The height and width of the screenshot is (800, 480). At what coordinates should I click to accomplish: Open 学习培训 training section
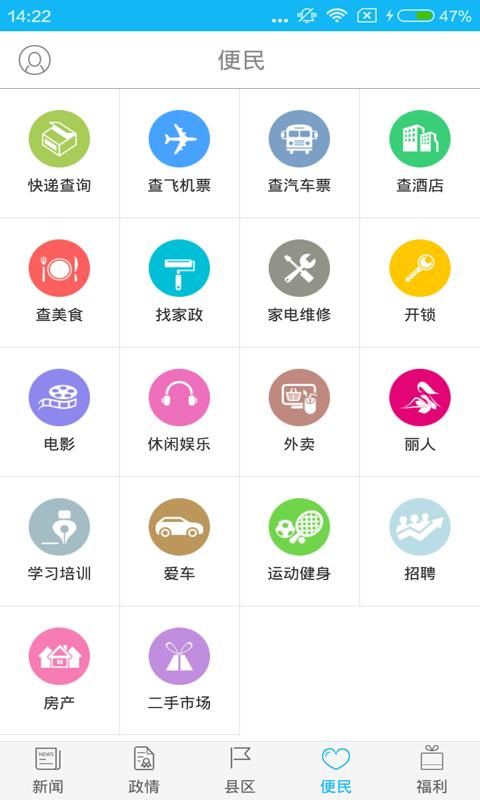pyautogui.click(x=60, y=541)
